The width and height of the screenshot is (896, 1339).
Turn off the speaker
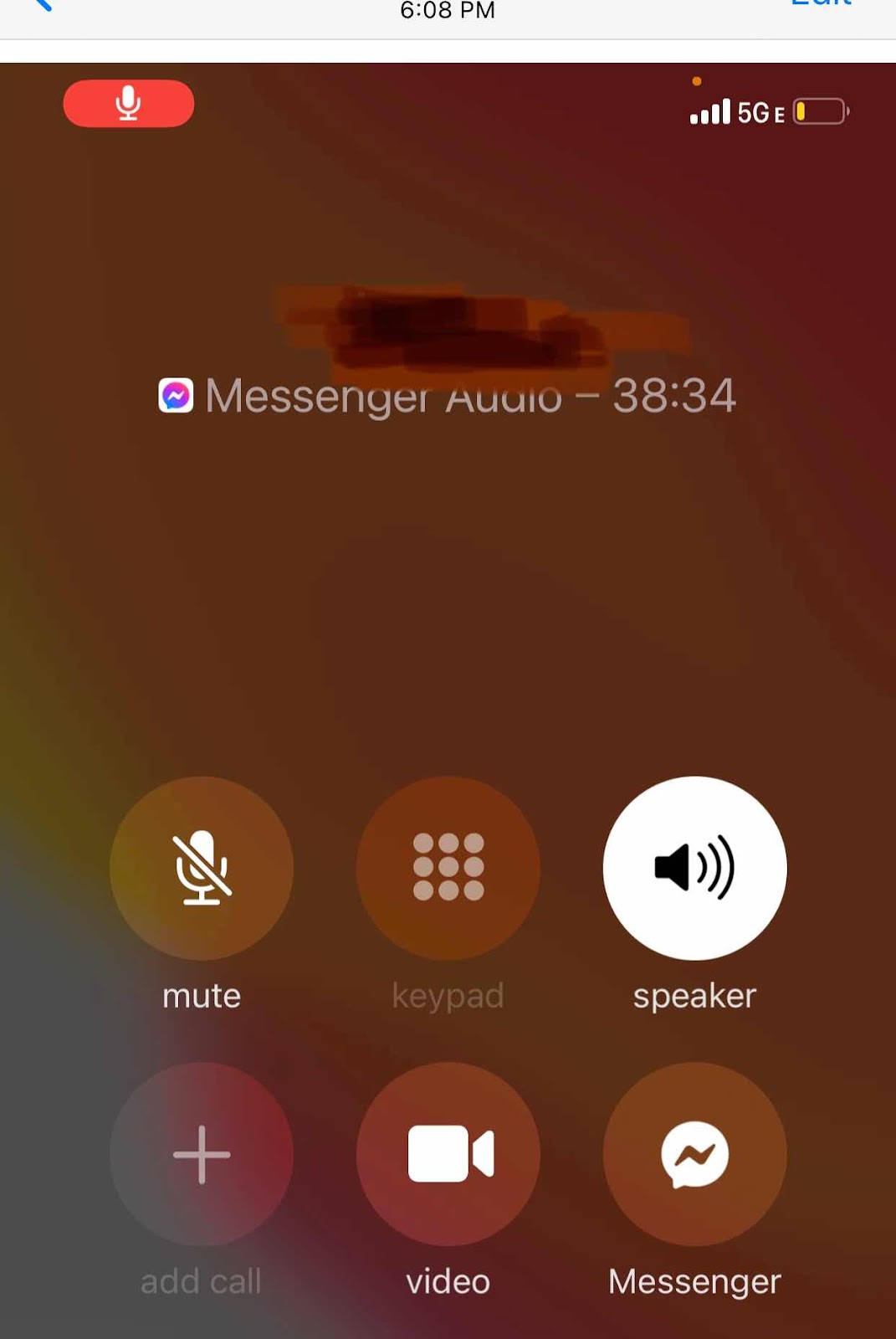pos(694,868)
